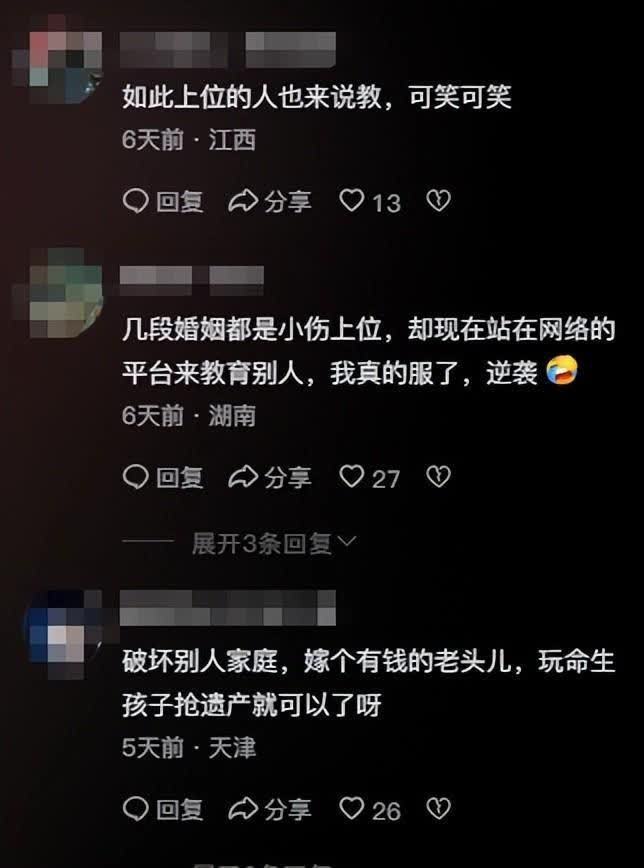The image size is (644, 868).
Task: Dislike the 天津 comment with broken heart
Action: [438, 808]
